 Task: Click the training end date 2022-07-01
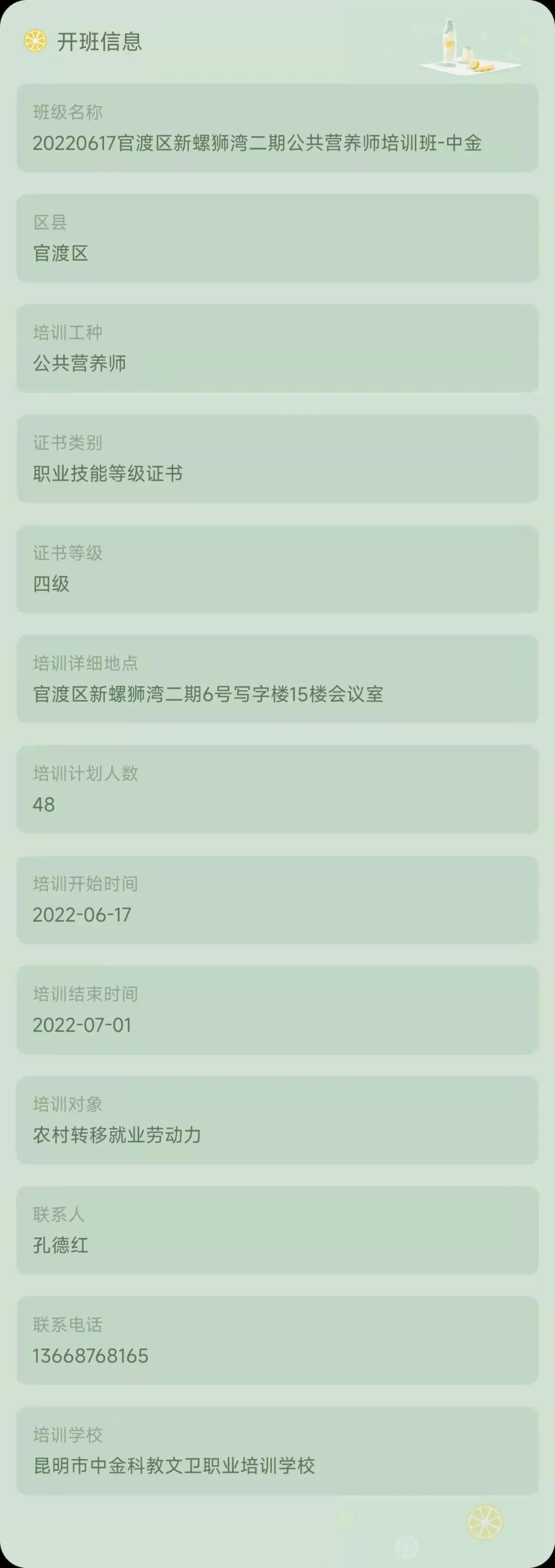click(x=82, y=1025)
